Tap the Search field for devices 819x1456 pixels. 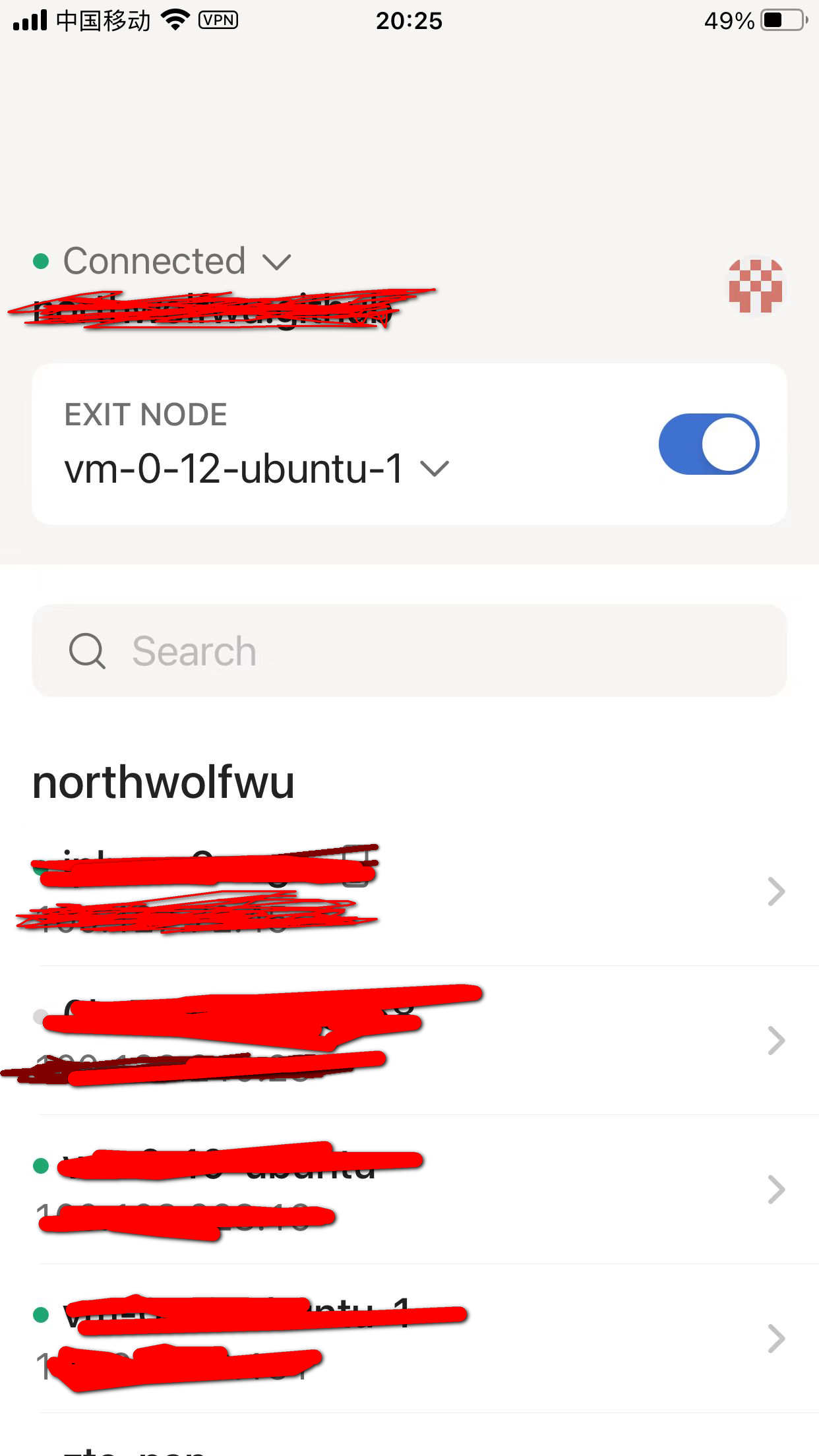point(409,651)
